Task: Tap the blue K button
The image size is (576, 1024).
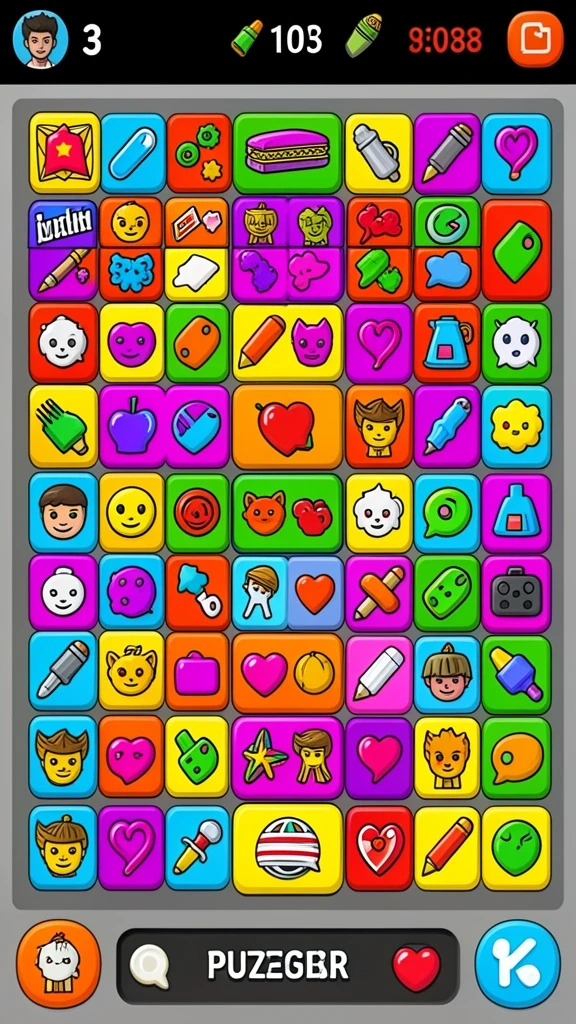Action: (x=518, y=963)
